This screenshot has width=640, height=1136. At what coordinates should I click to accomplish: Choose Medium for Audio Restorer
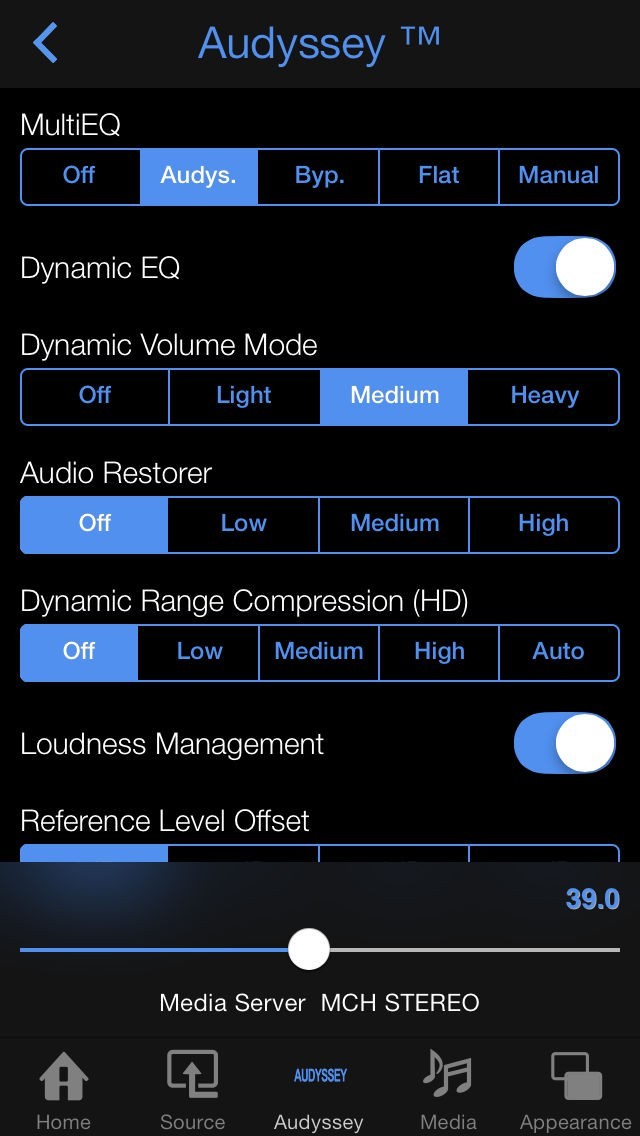click(x=394, y=524)
